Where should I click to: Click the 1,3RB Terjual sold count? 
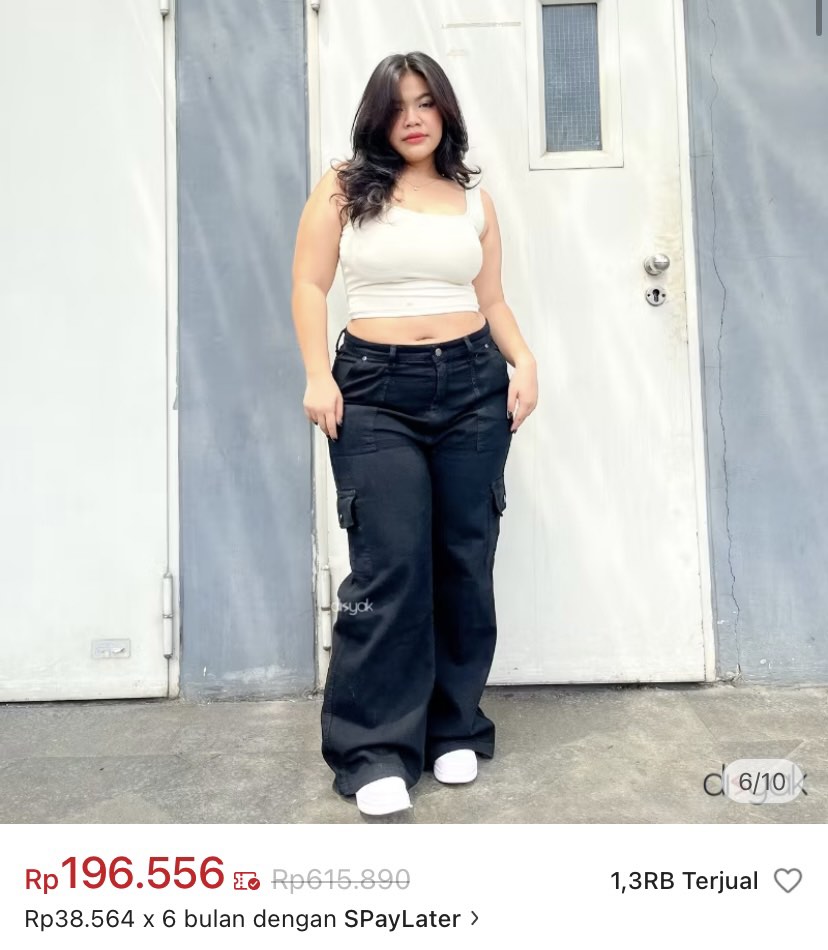(x=684, y=879)
